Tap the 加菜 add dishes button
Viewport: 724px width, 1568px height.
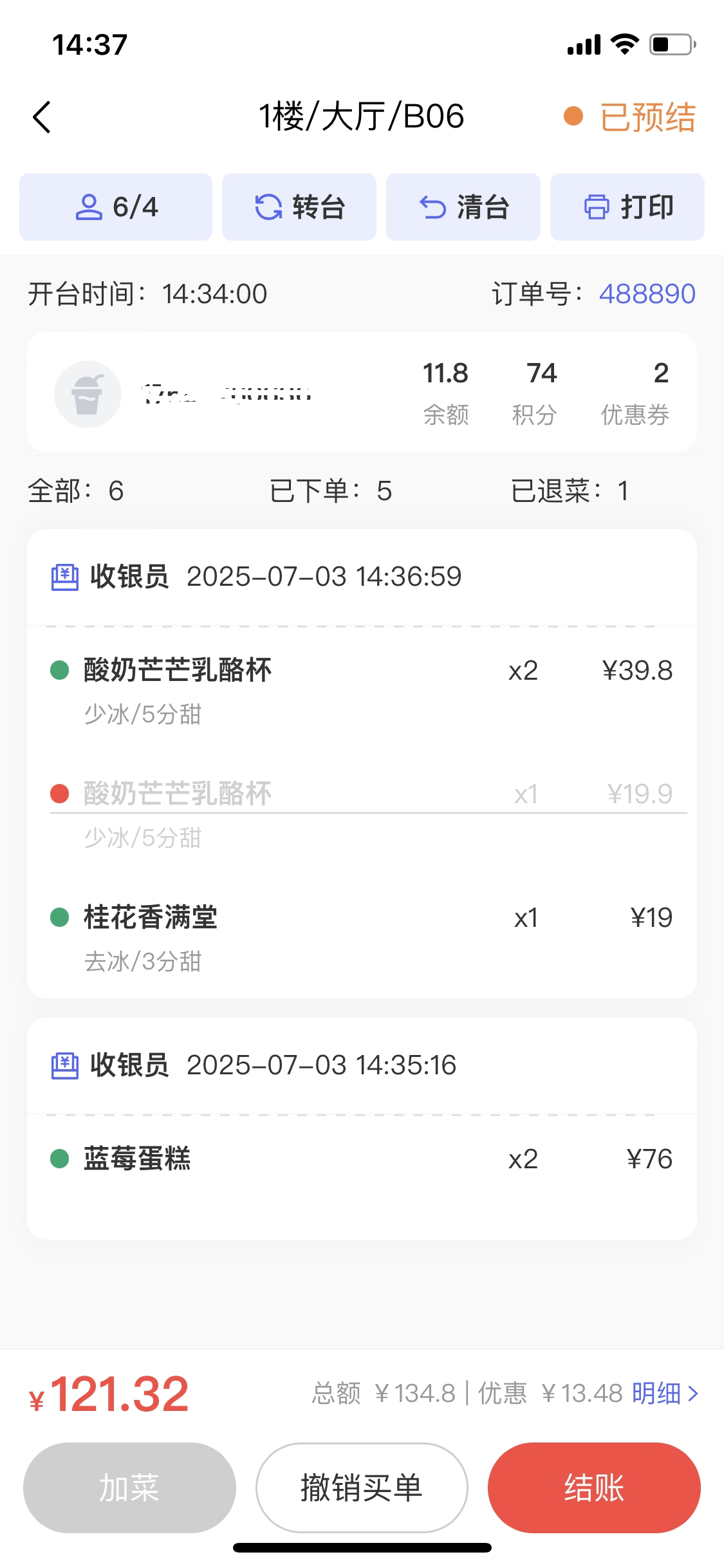click(x=129, y=1488)
